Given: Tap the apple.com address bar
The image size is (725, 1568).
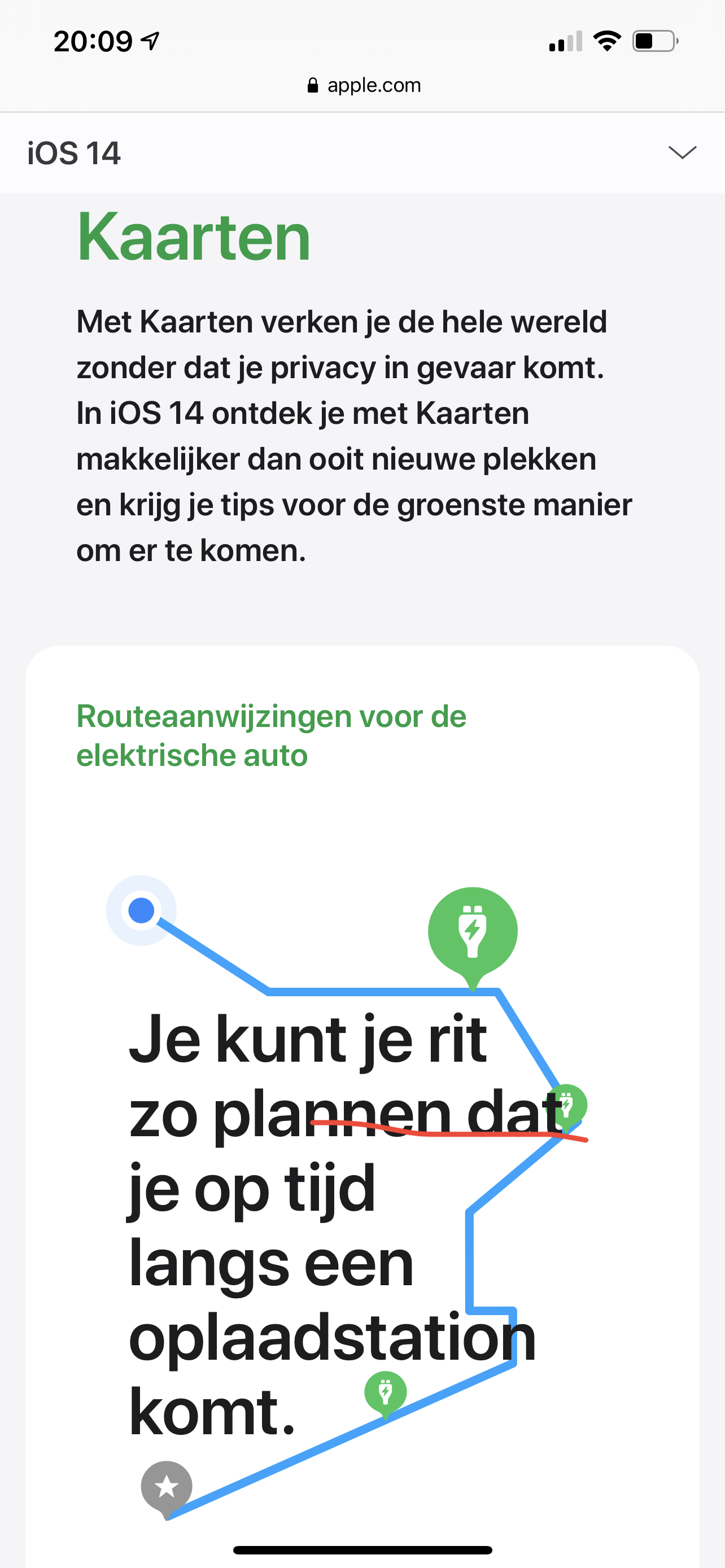Looking at the screenshot, I should tap(364, 85).
